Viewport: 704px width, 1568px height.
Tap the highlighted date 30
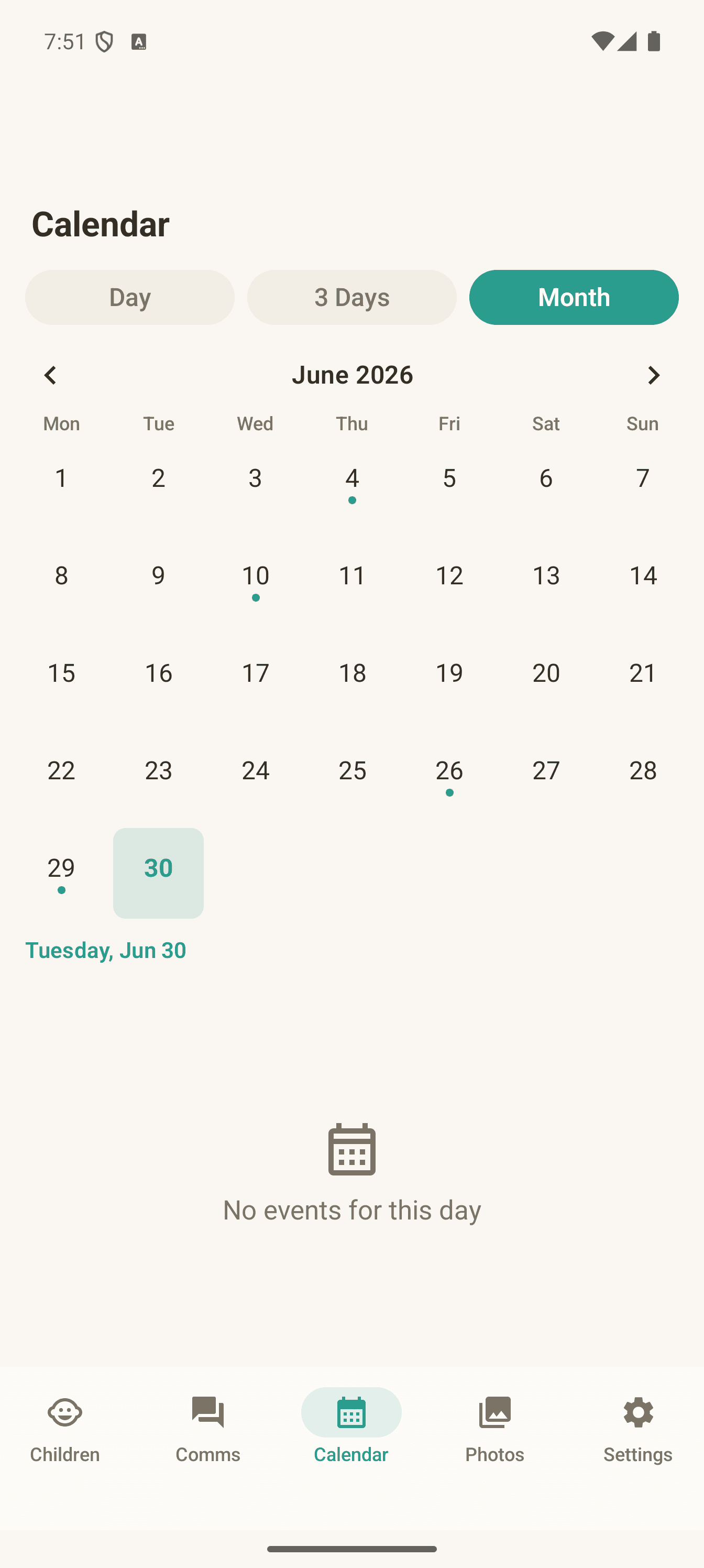(x=158, y=873)
